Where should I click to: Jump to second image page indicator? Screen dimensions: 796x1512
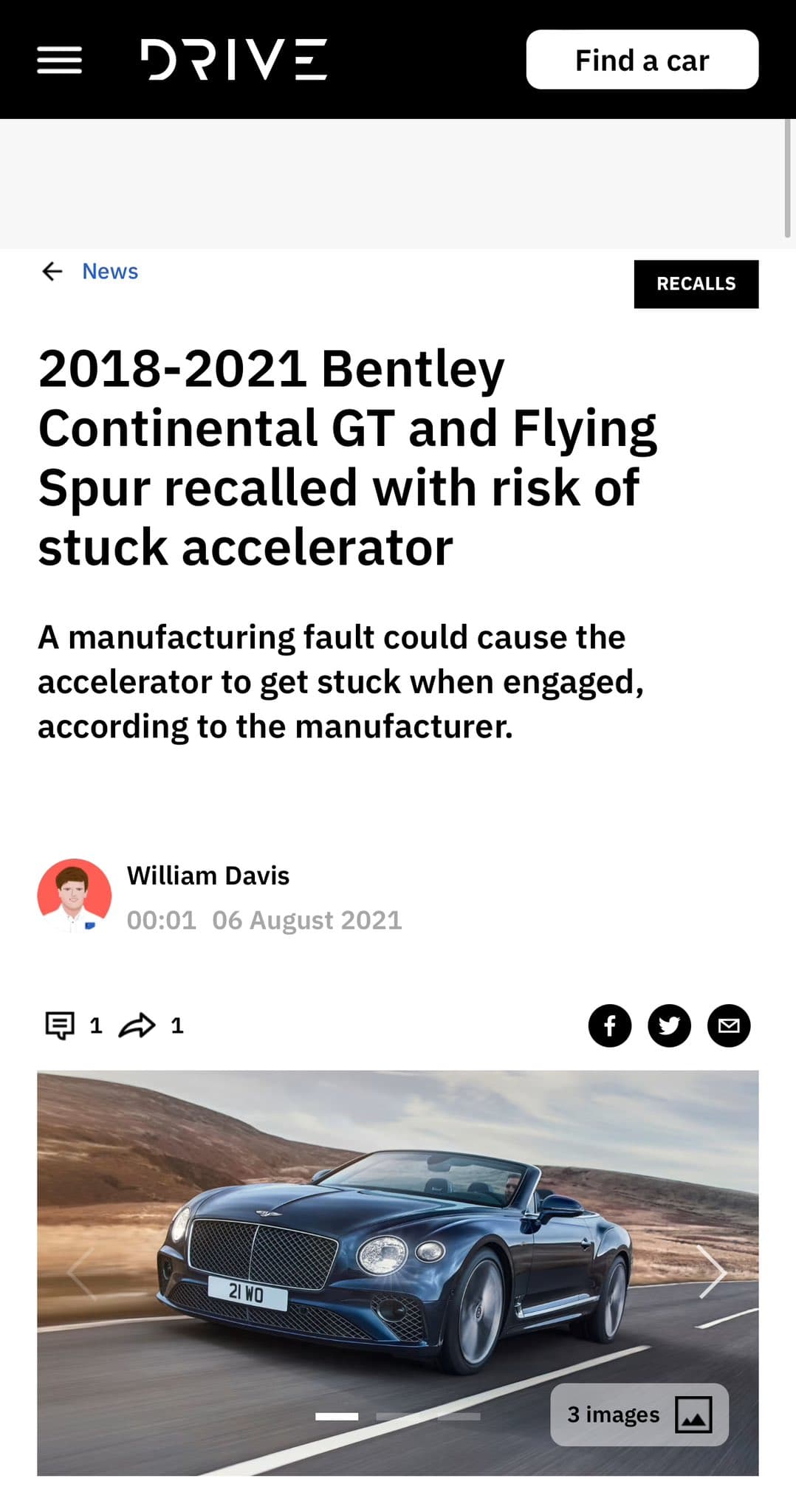point(398,1416)
